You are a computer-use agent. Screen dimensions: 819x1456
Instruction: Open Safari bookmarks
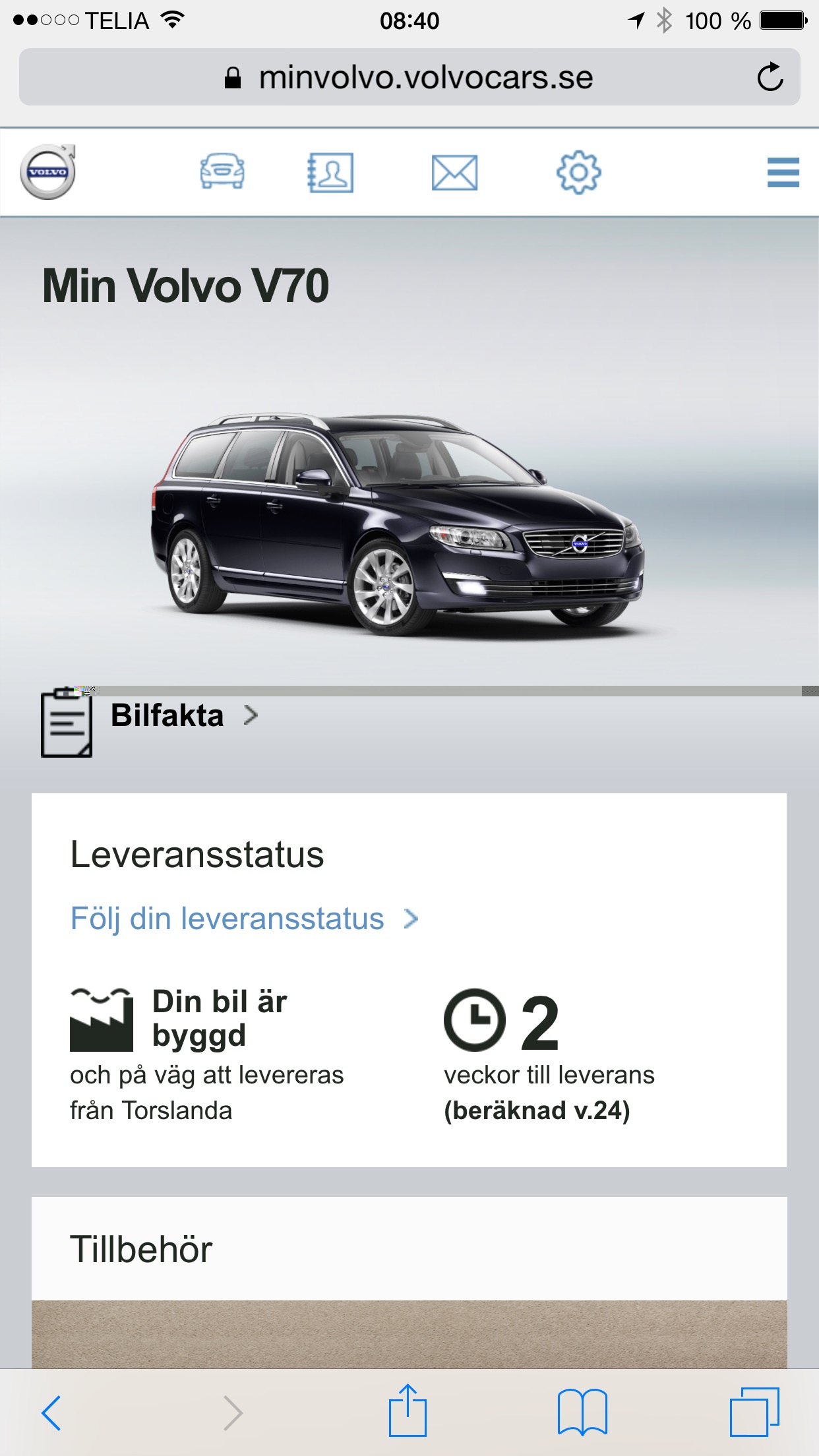(x=582, y=1412)
